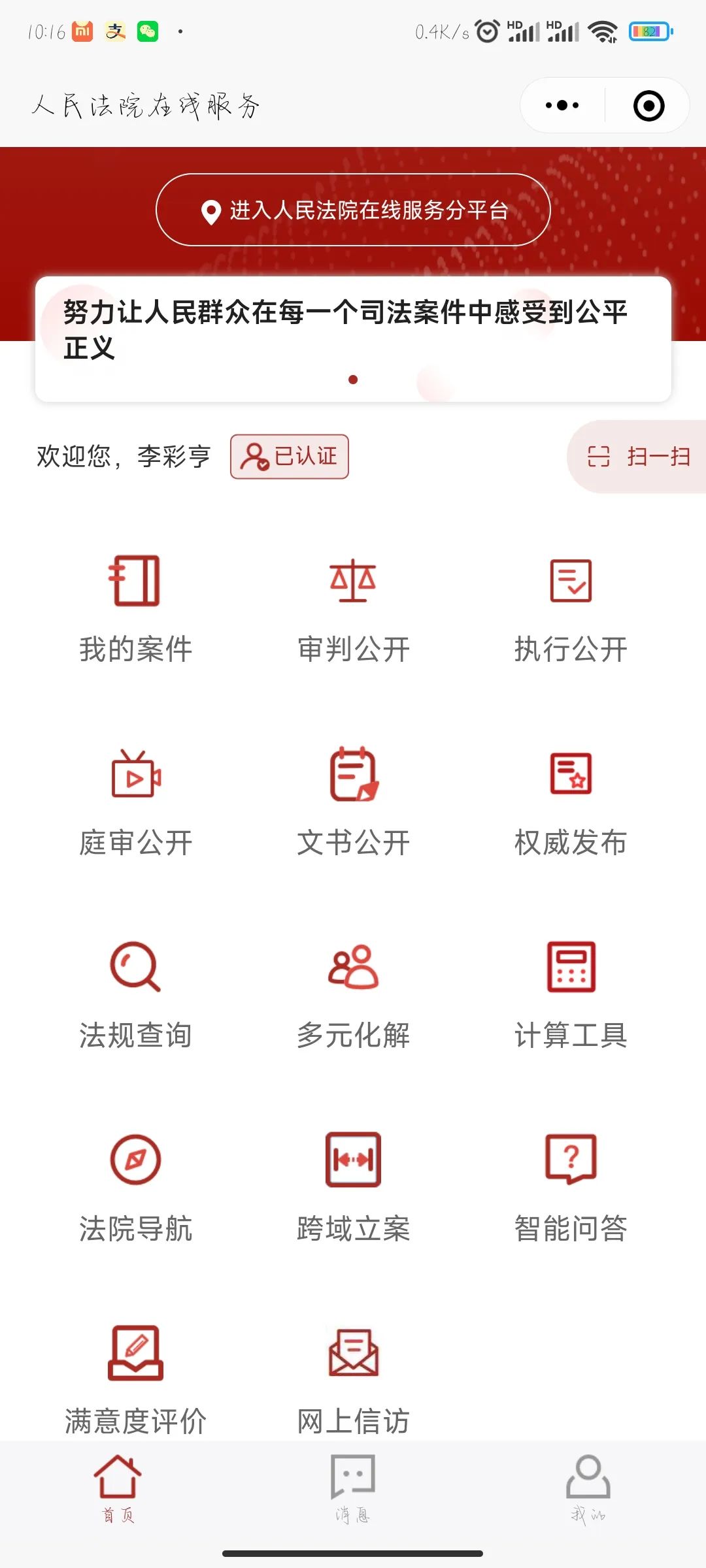Tap the 已认证 verification badge
Screen dimensions: 706x1568
coord(290,457)
